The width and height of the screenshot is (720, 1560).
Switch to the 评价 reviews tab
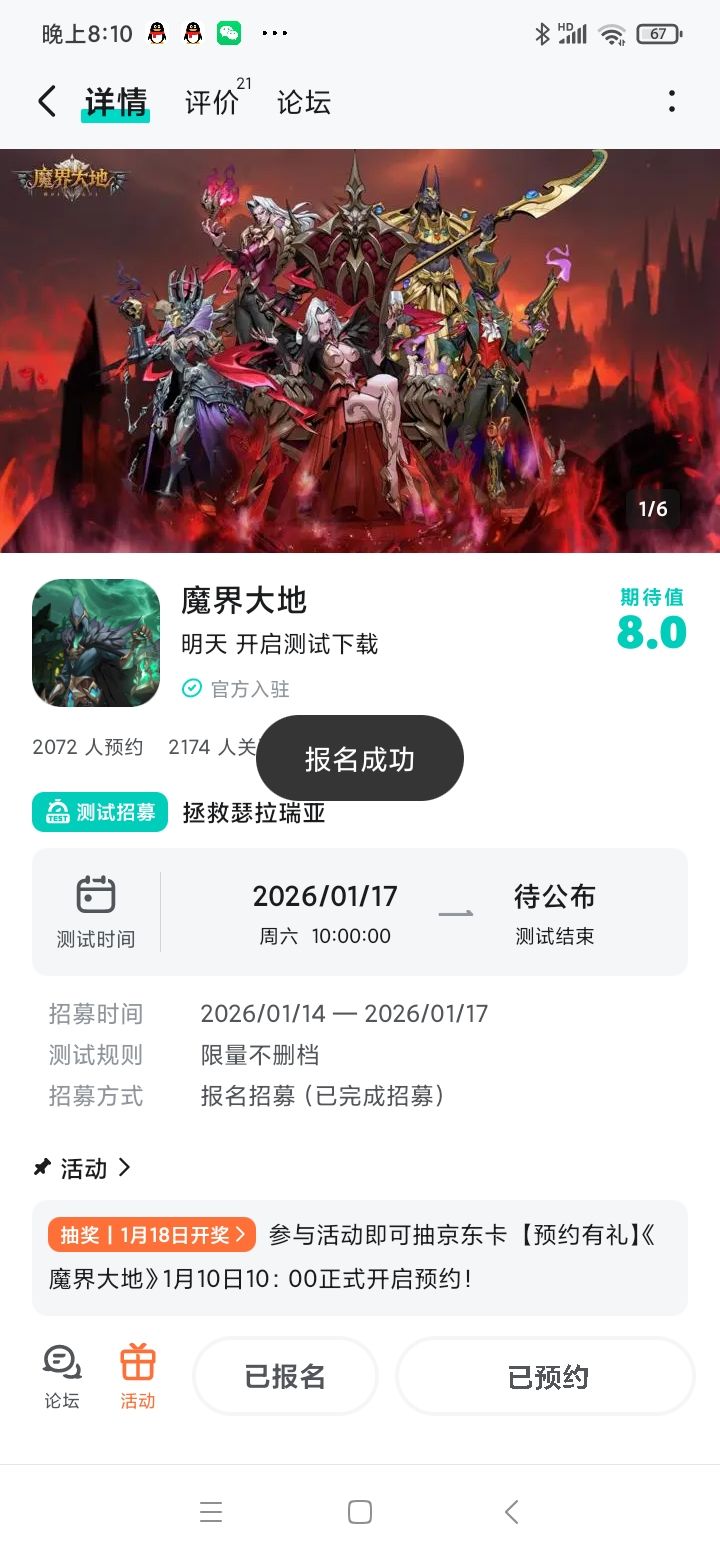tap(210, 101)
